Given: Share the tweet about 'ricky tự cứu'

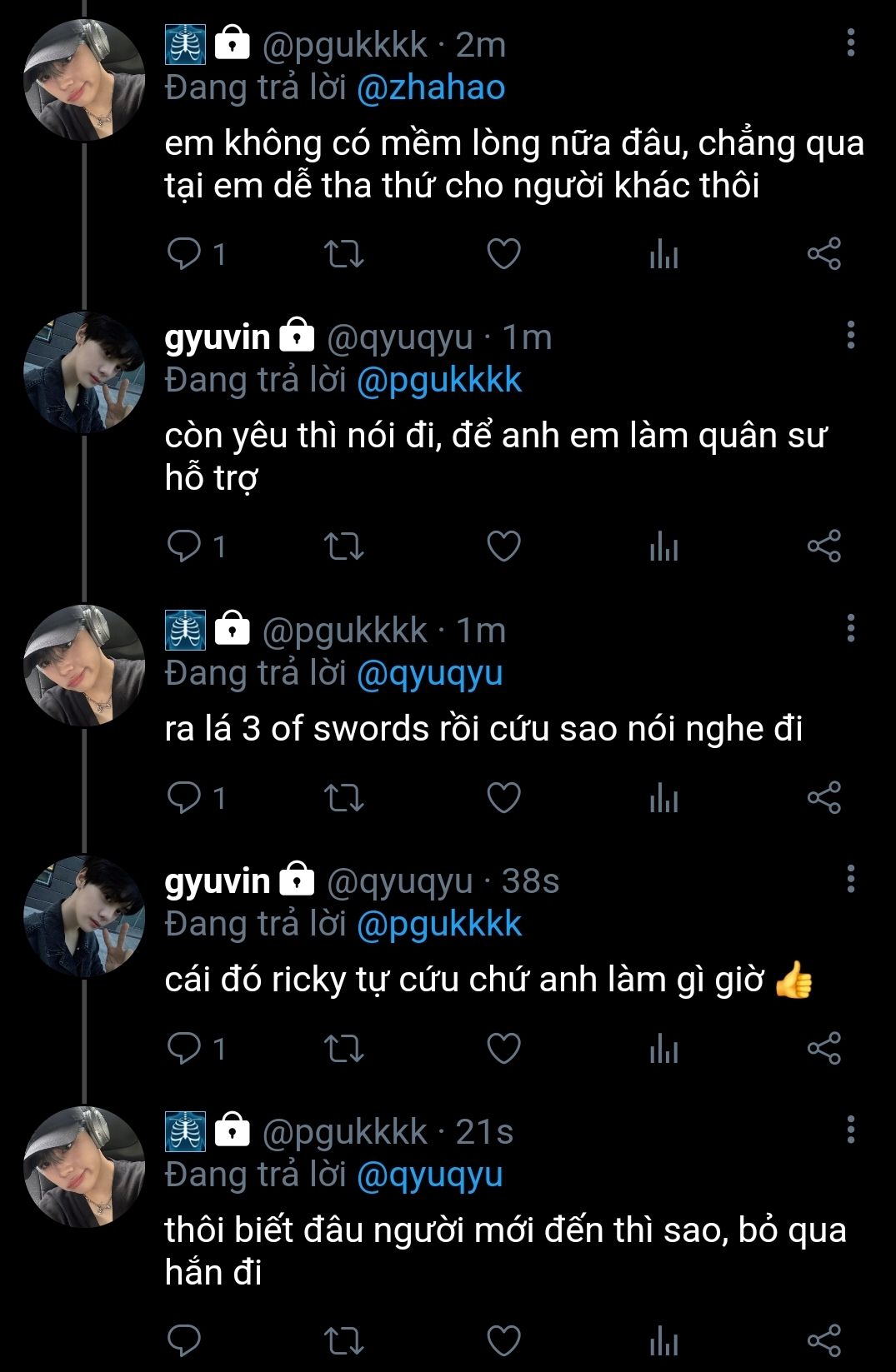Looking at the screenshot, I should (x=823, y=1048).
